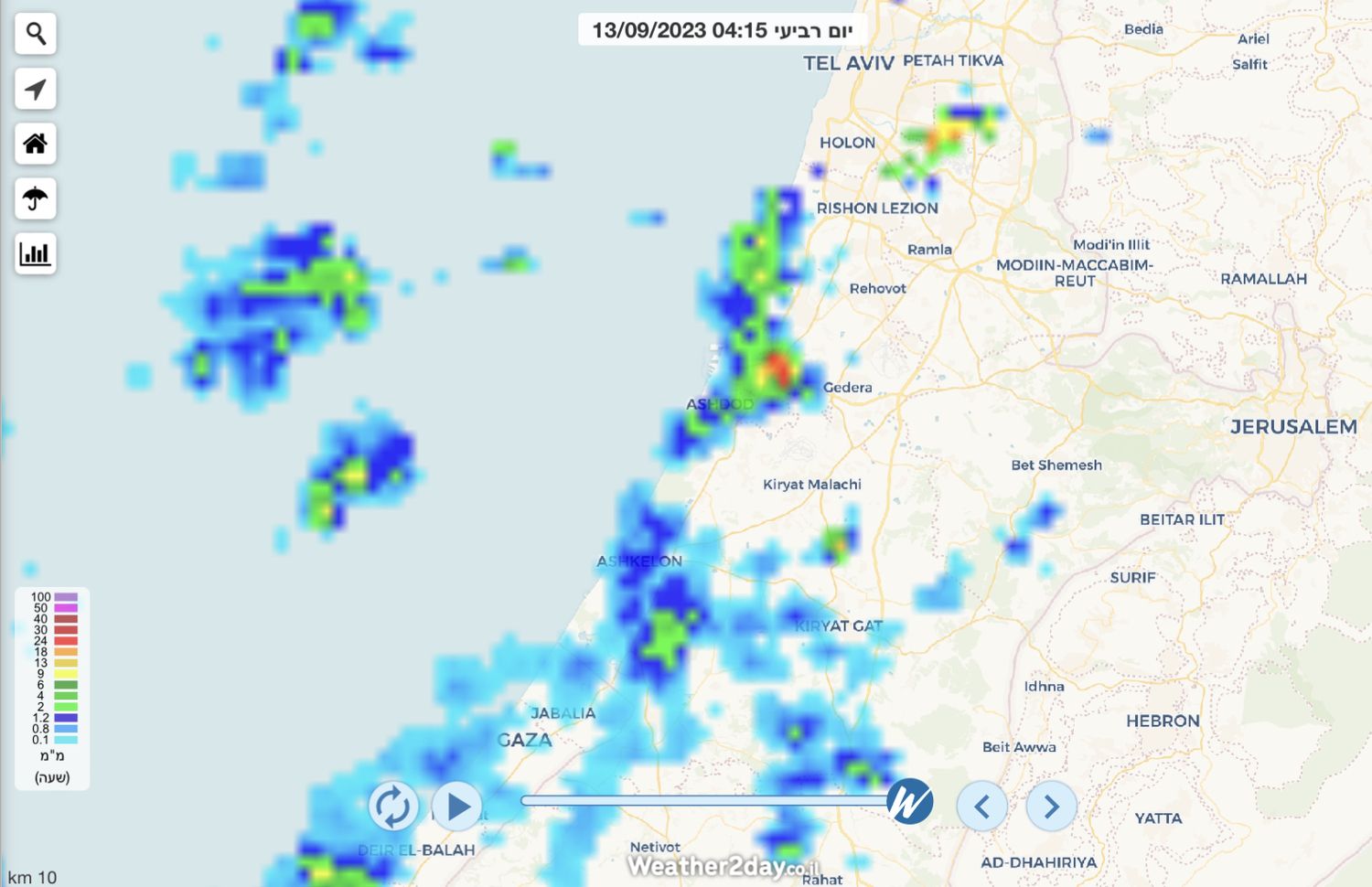Open the umbrella rain forecast button
Screen dimensions: 1372x887
[x=36, y=198]
